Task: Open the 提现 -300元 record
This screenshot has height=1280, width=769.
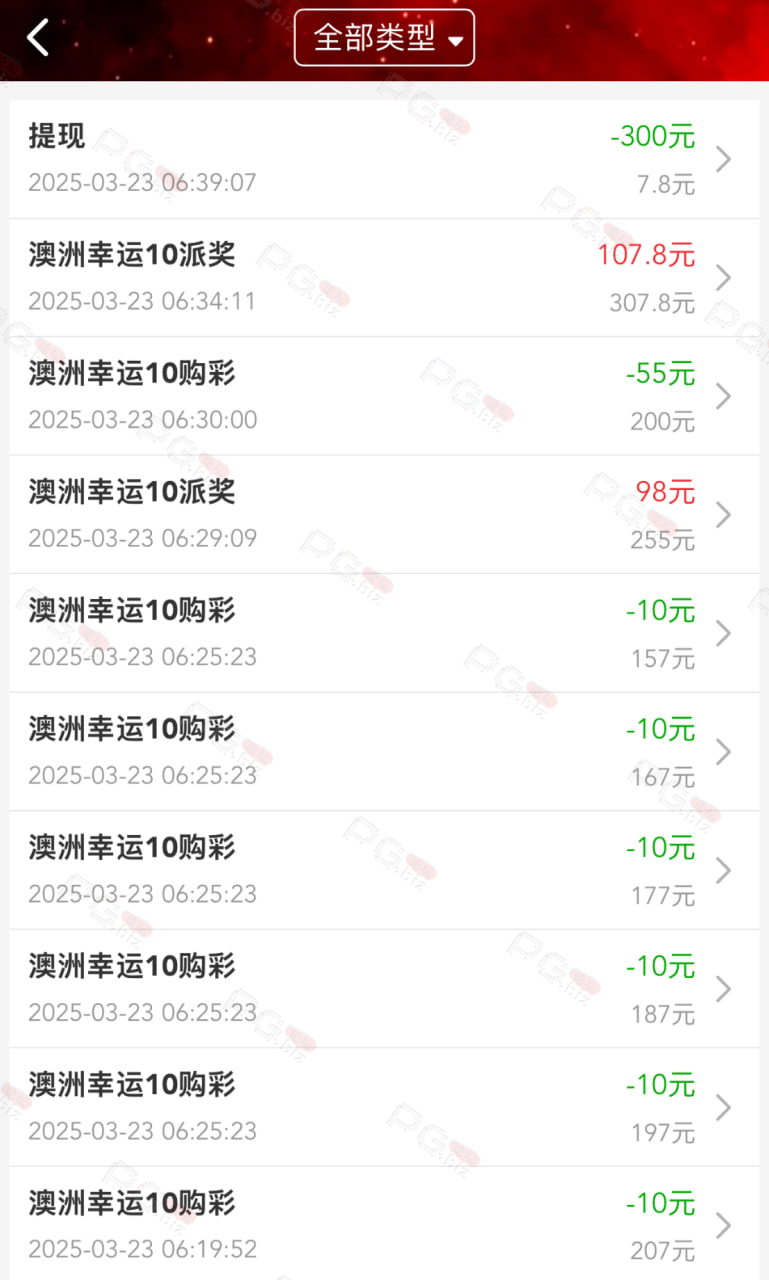Action: coord(384,159)
